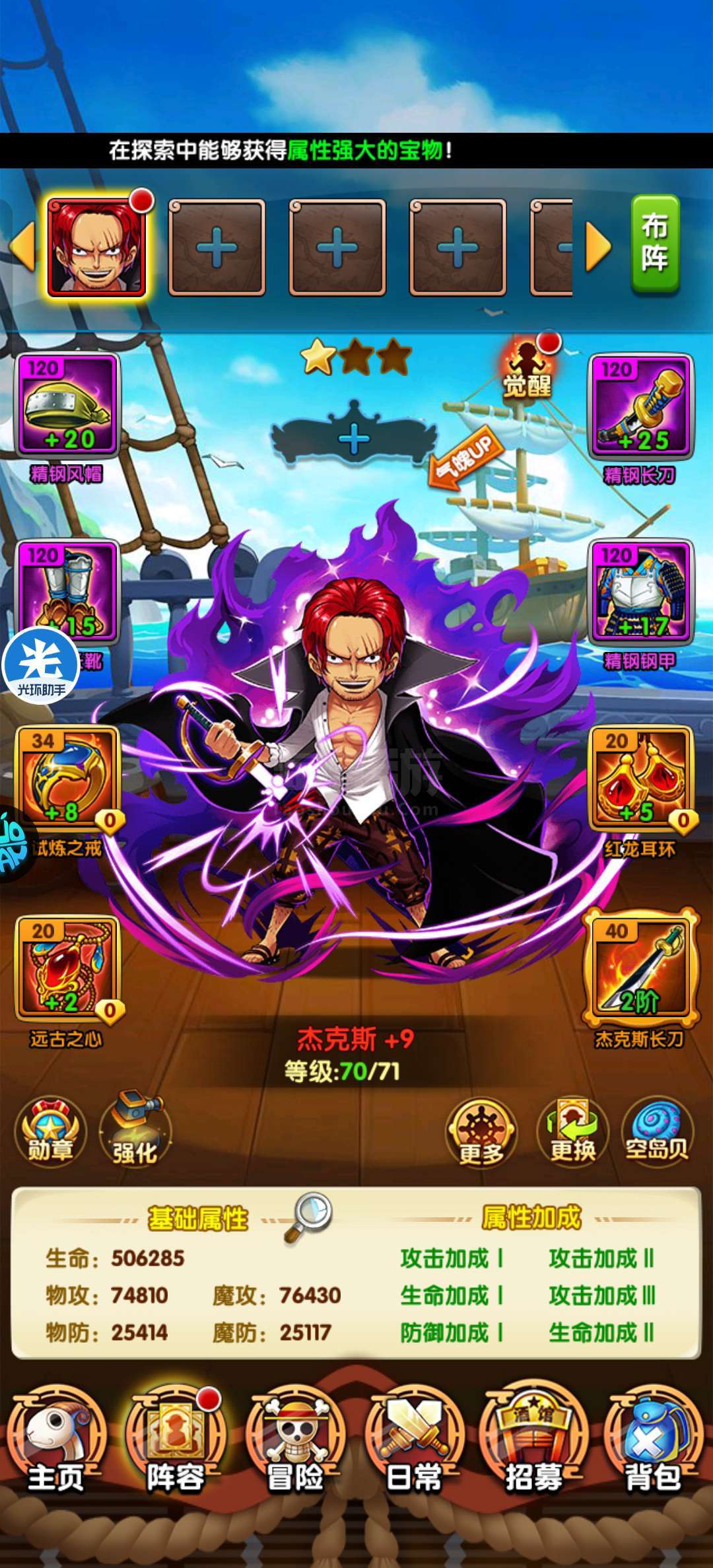Open the 杰克斯长刀 exclusive weapon slot
This screenshot has width=713, height=1568.
tap(640, 966)
